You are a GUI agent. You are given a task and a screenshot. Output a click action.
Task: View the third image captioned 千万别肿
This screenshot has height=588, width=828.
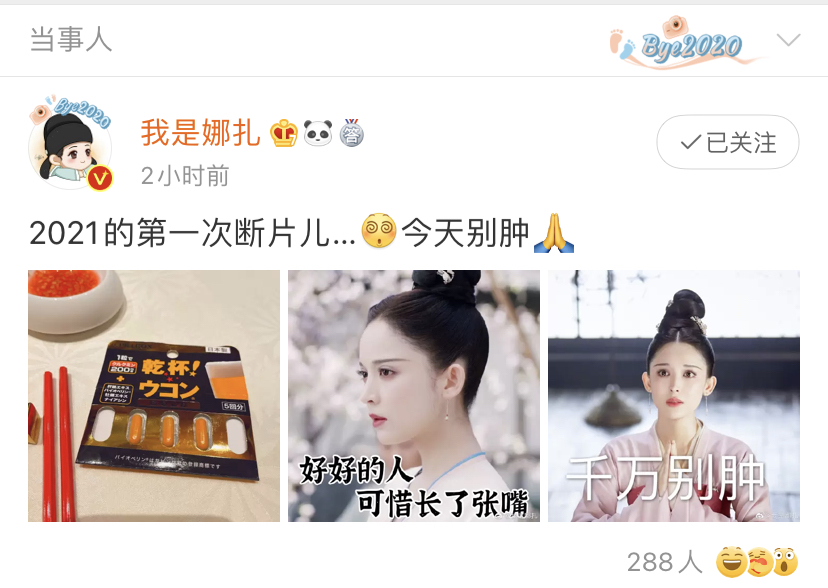[673, 396]
